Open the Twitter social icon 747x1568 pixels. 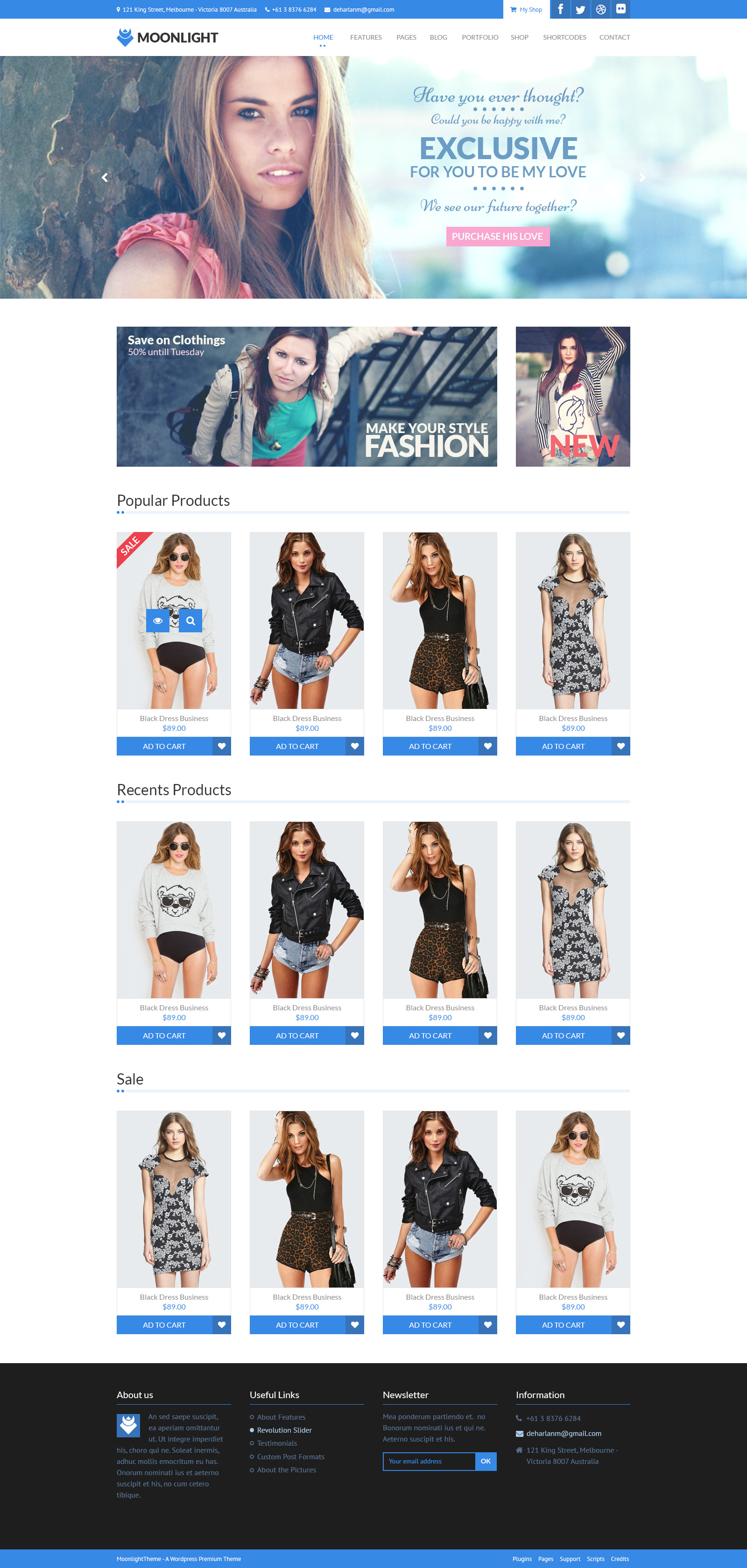(580, 9)
